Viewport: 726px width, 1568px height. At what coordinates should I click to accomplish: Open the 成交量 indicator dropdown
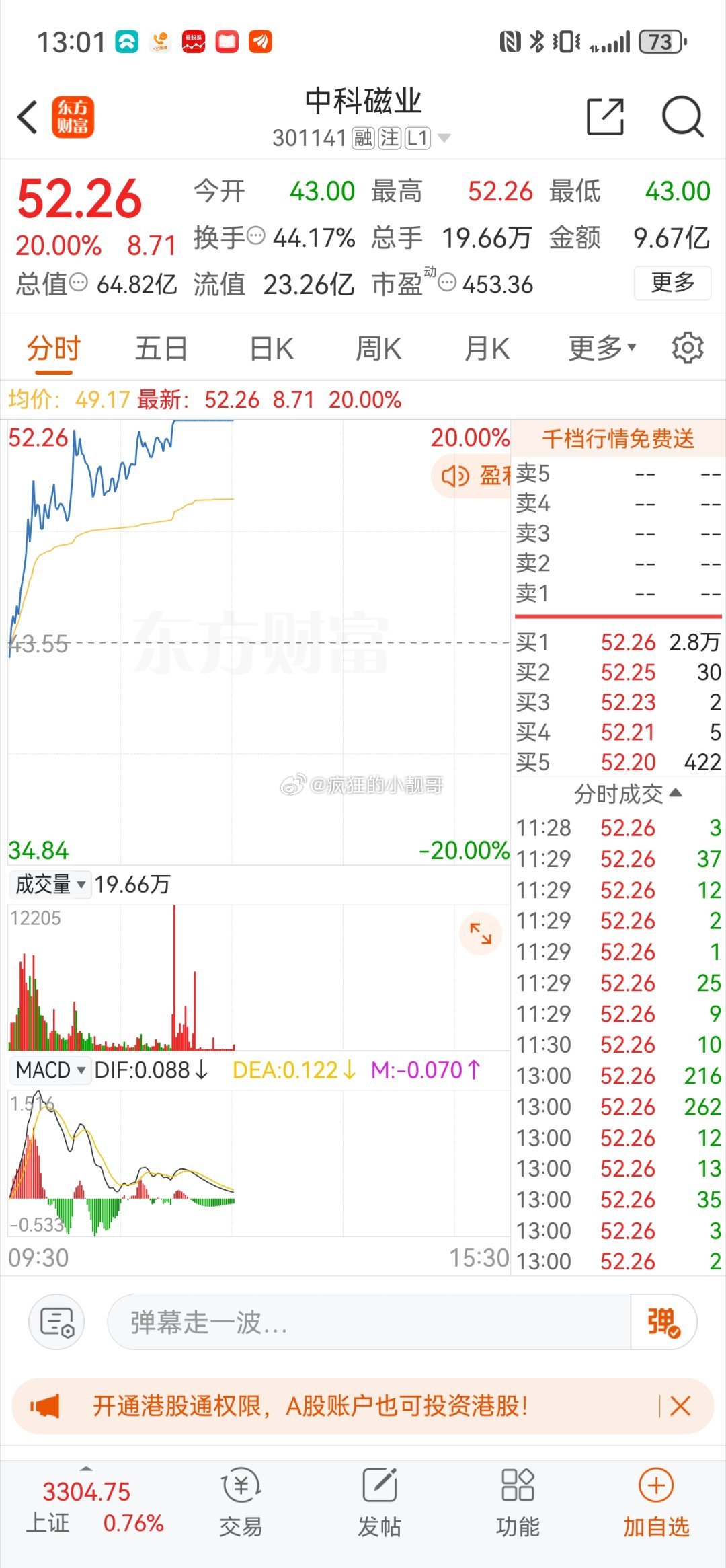(50, 884)
